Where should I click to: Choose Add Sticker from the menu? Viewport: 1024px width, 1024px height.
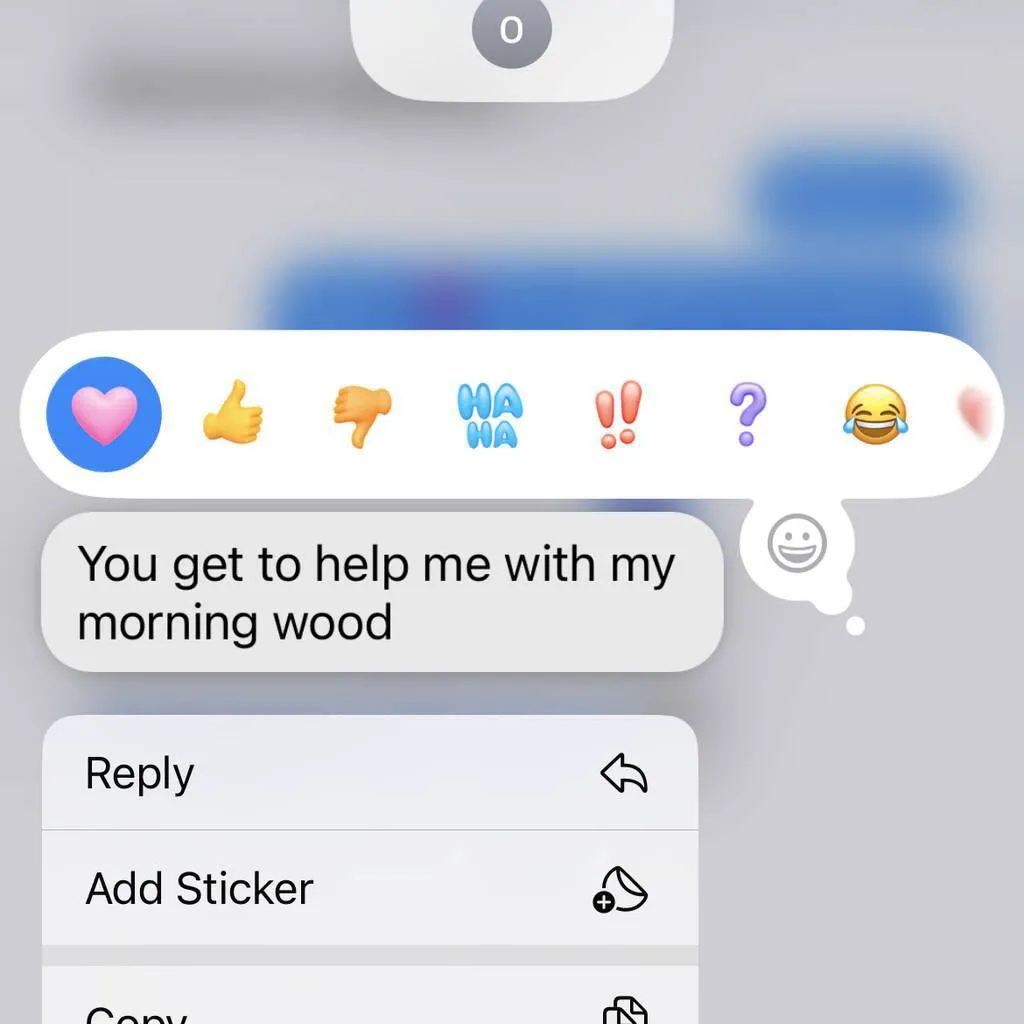tap(369, 888)
